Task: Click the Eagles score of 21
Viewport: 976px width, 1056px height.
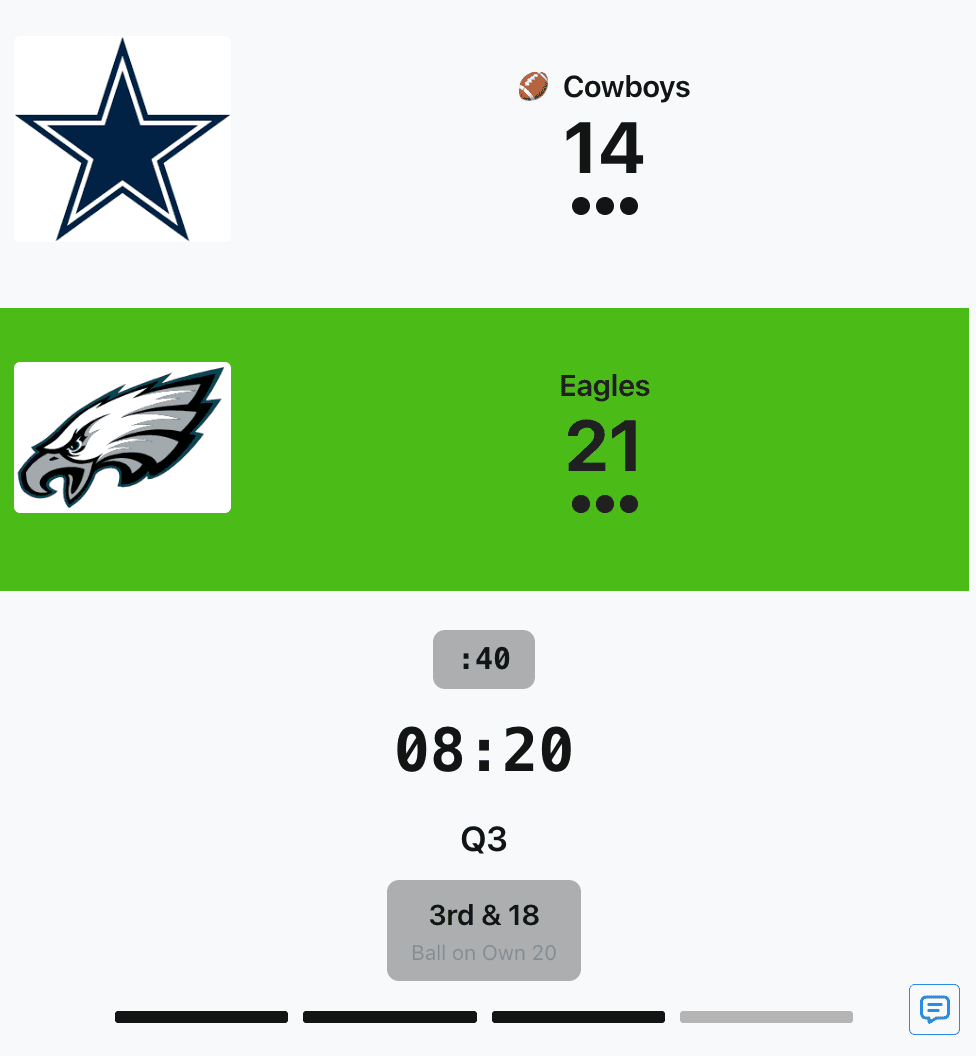Action: pos(604,448)
